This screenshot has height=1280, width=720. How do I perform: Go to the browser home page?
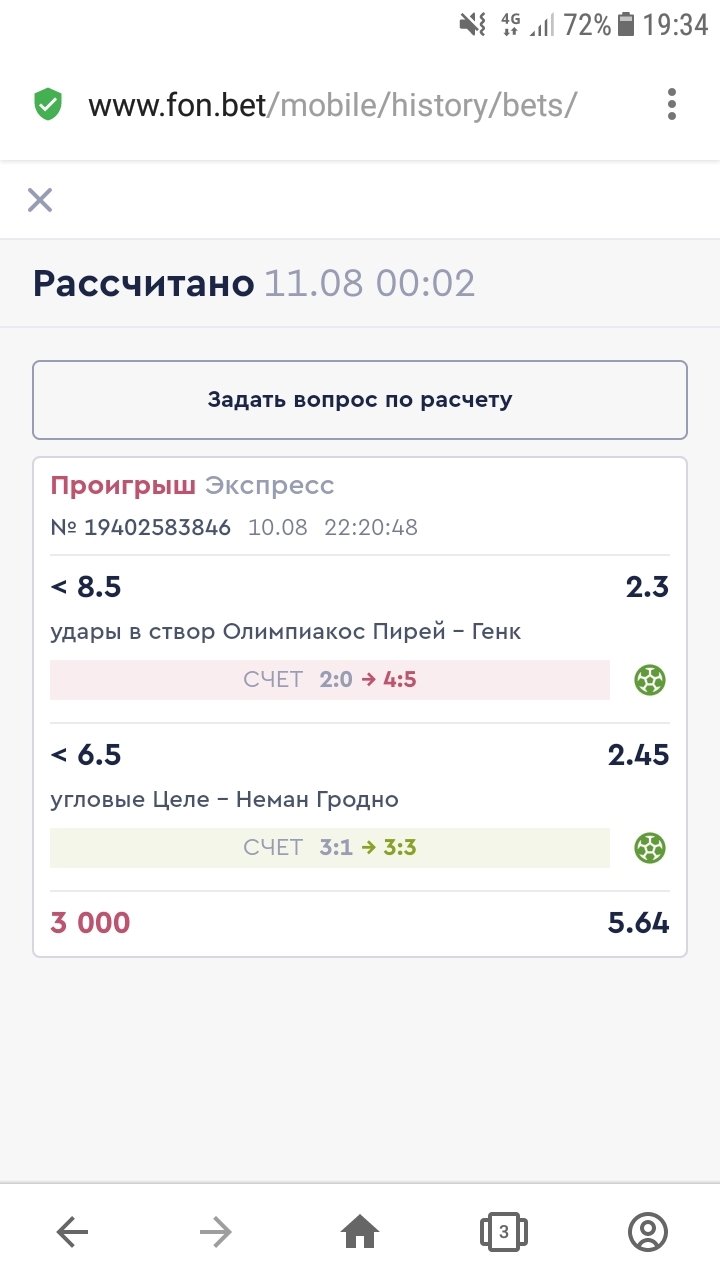point(360,1232)
